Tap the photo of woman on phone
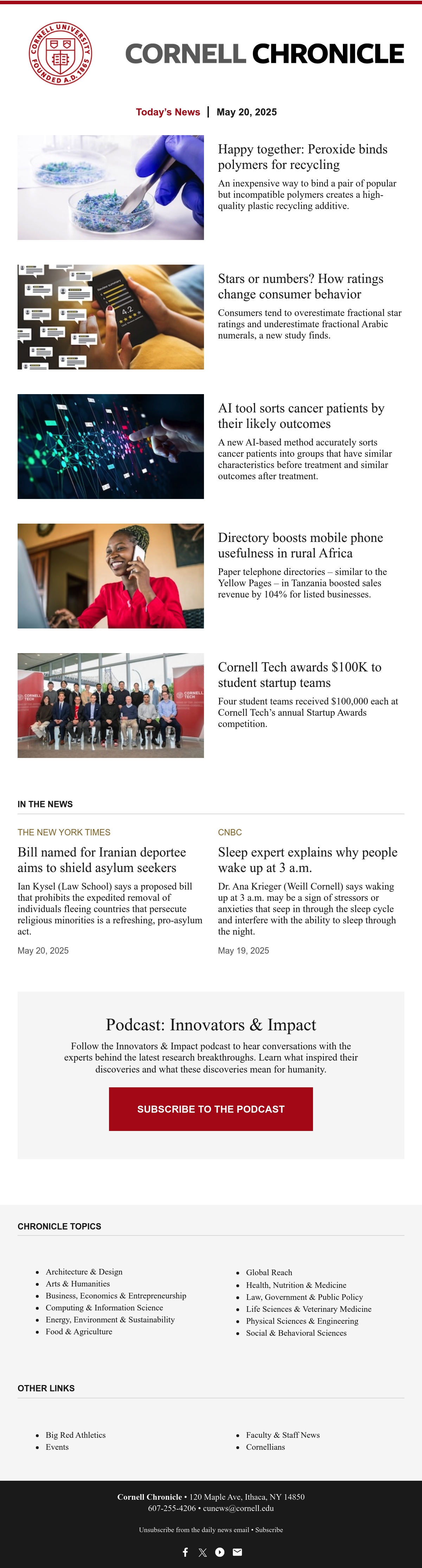Screen dimensions: 422x1568 (111, 576)
